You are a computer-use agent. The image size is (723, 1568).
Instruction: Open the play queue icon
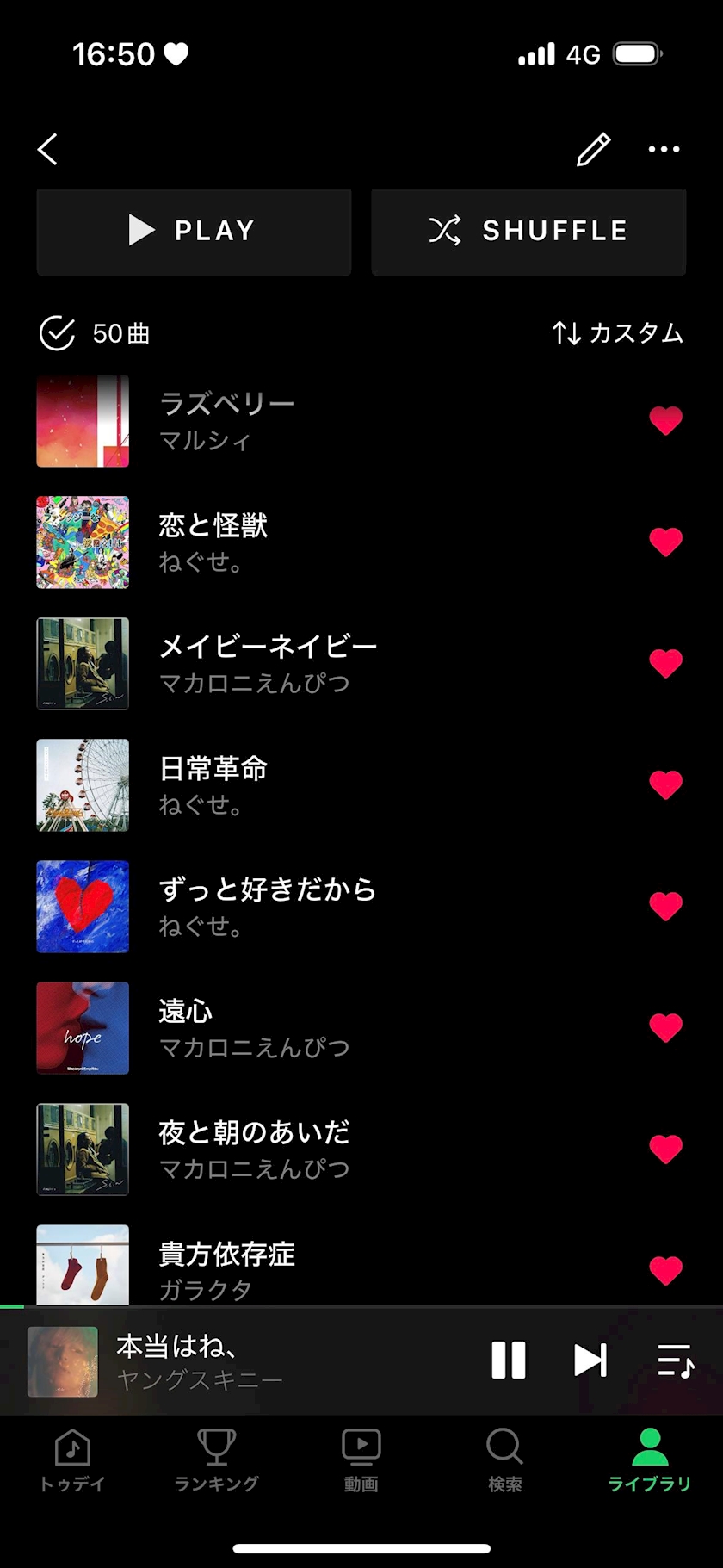coord(676,1360)
